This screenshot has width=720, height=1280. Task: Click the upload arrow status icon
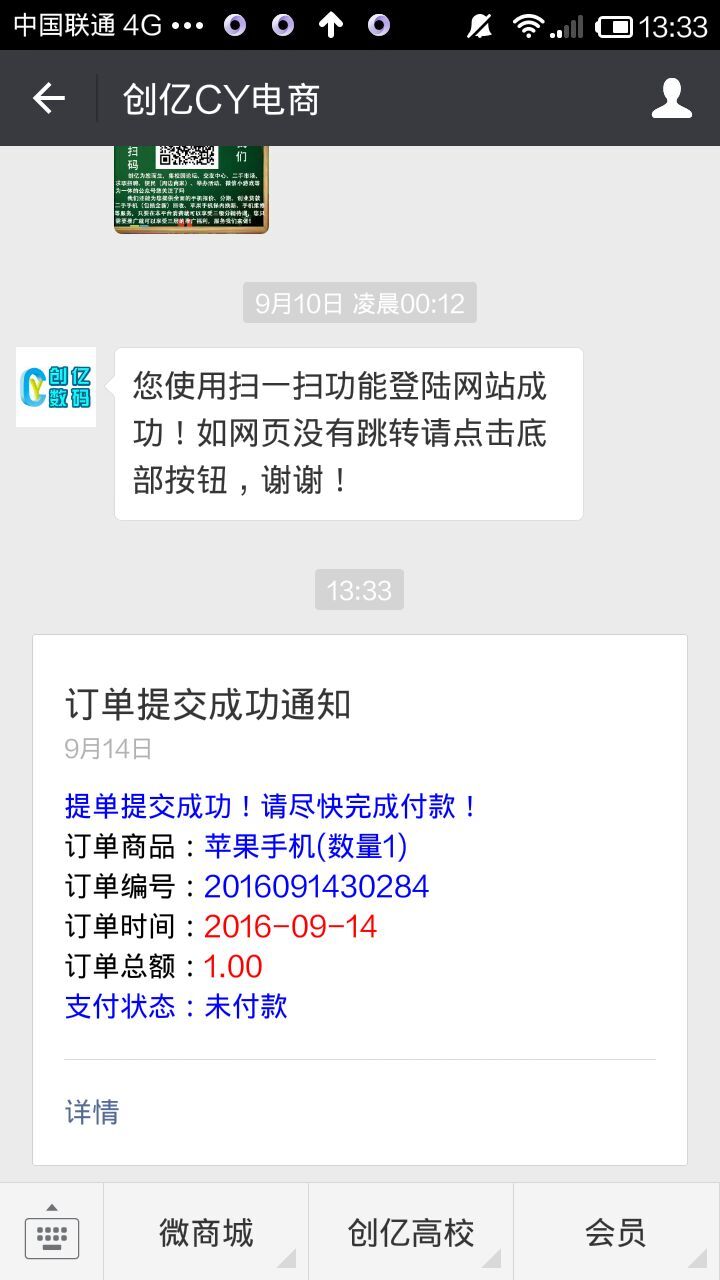(330, 22)
